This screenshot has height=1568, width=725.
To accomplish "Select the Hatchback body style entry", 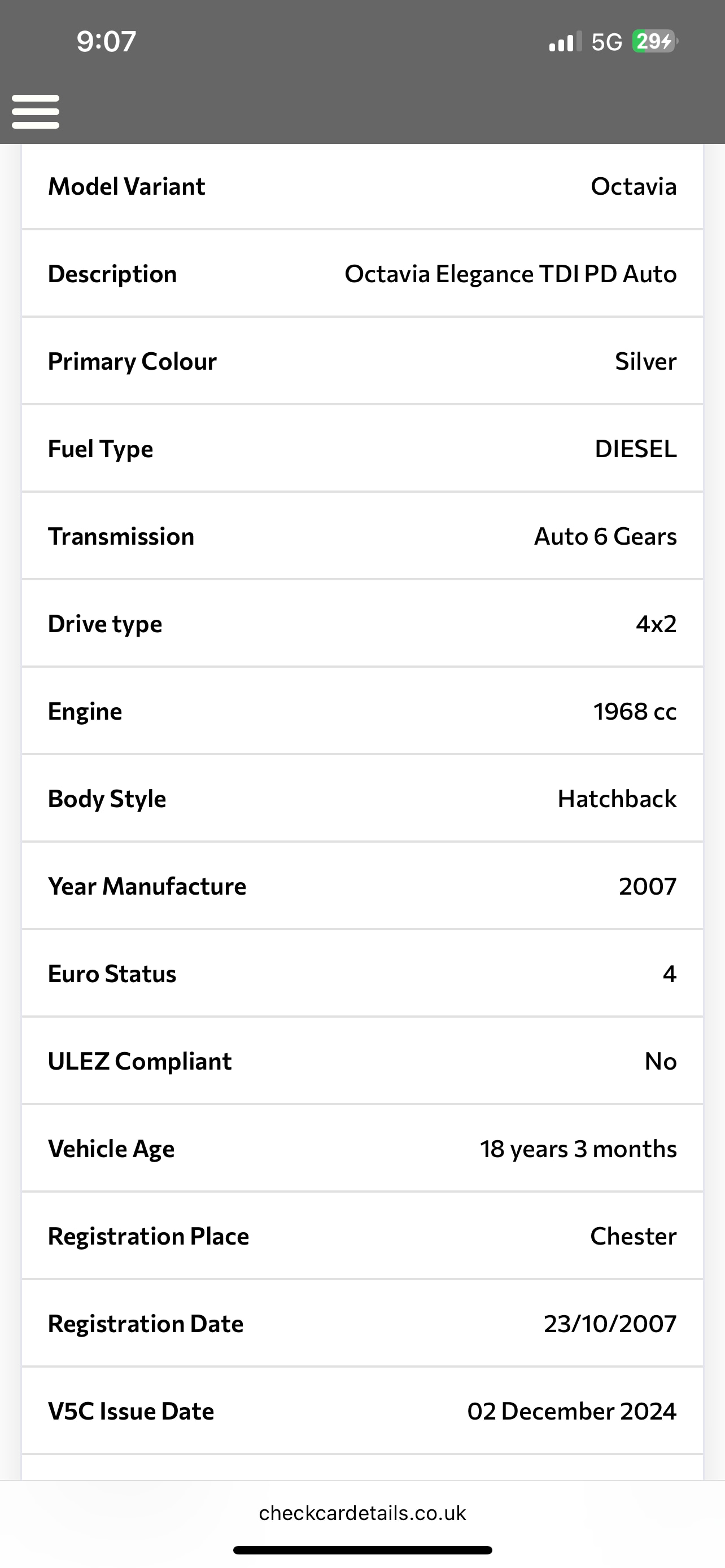I will (x=362, y=799).
